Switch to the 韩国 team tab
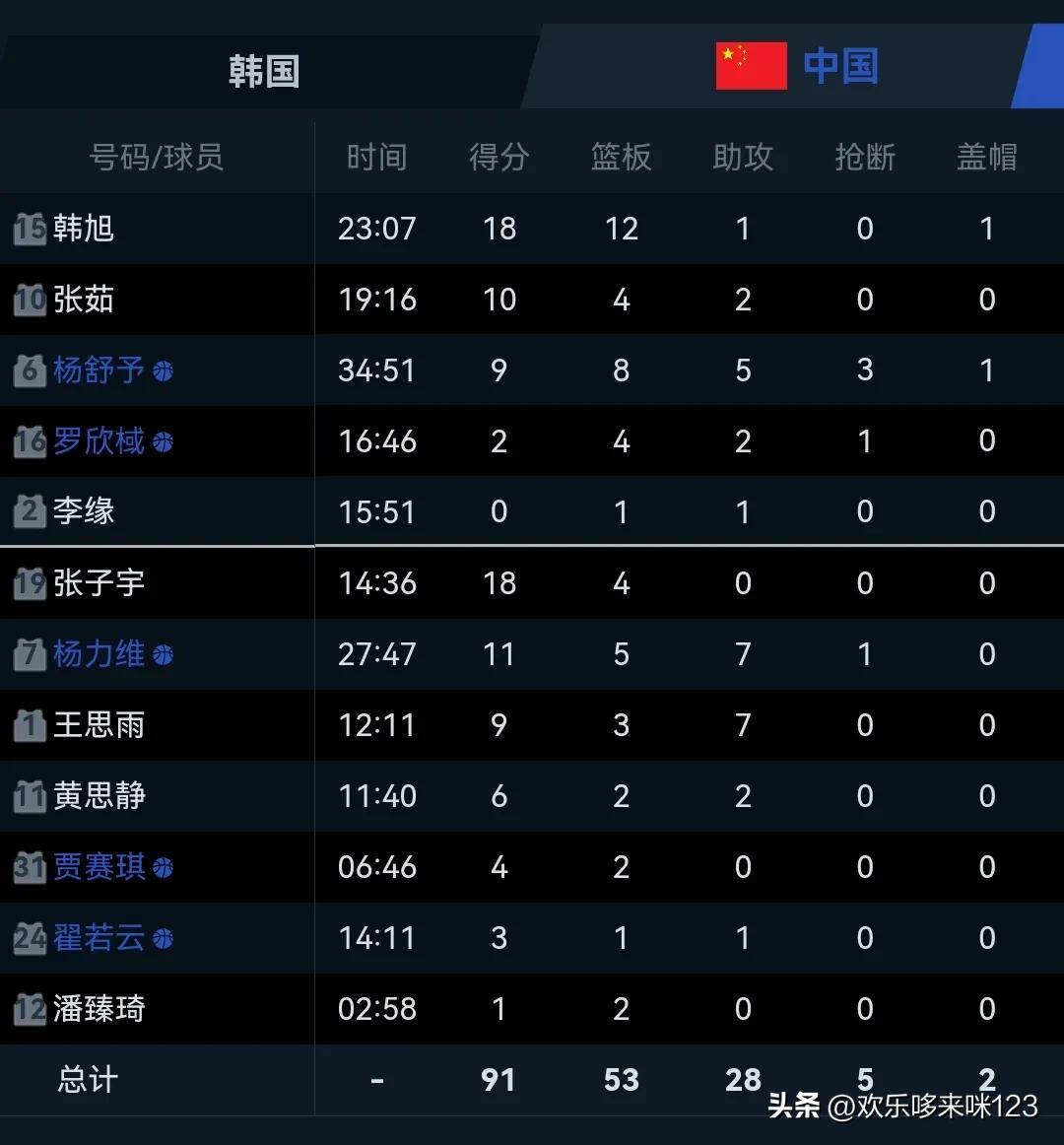Screen dimensions: 1064x1145 pos(263,72)
